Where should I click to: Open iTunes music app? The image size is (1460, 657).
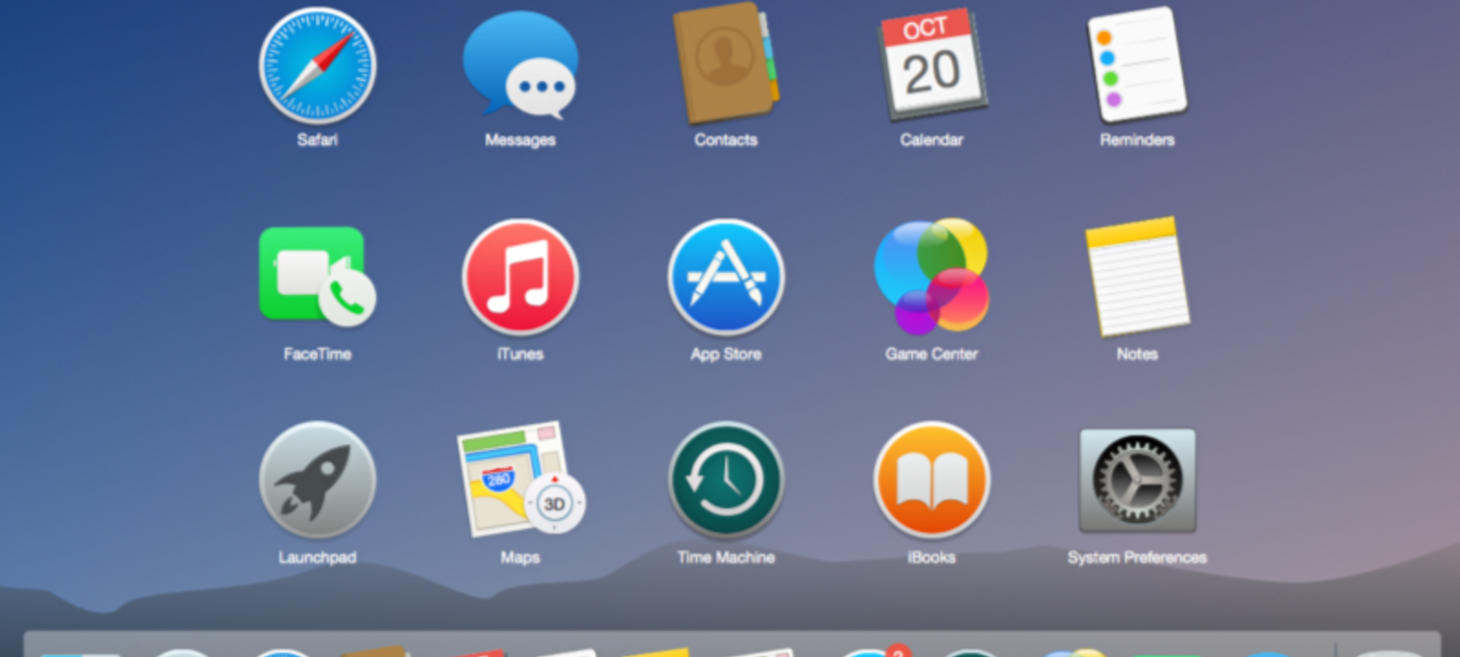pyautogui.click(x=520, y=277)
